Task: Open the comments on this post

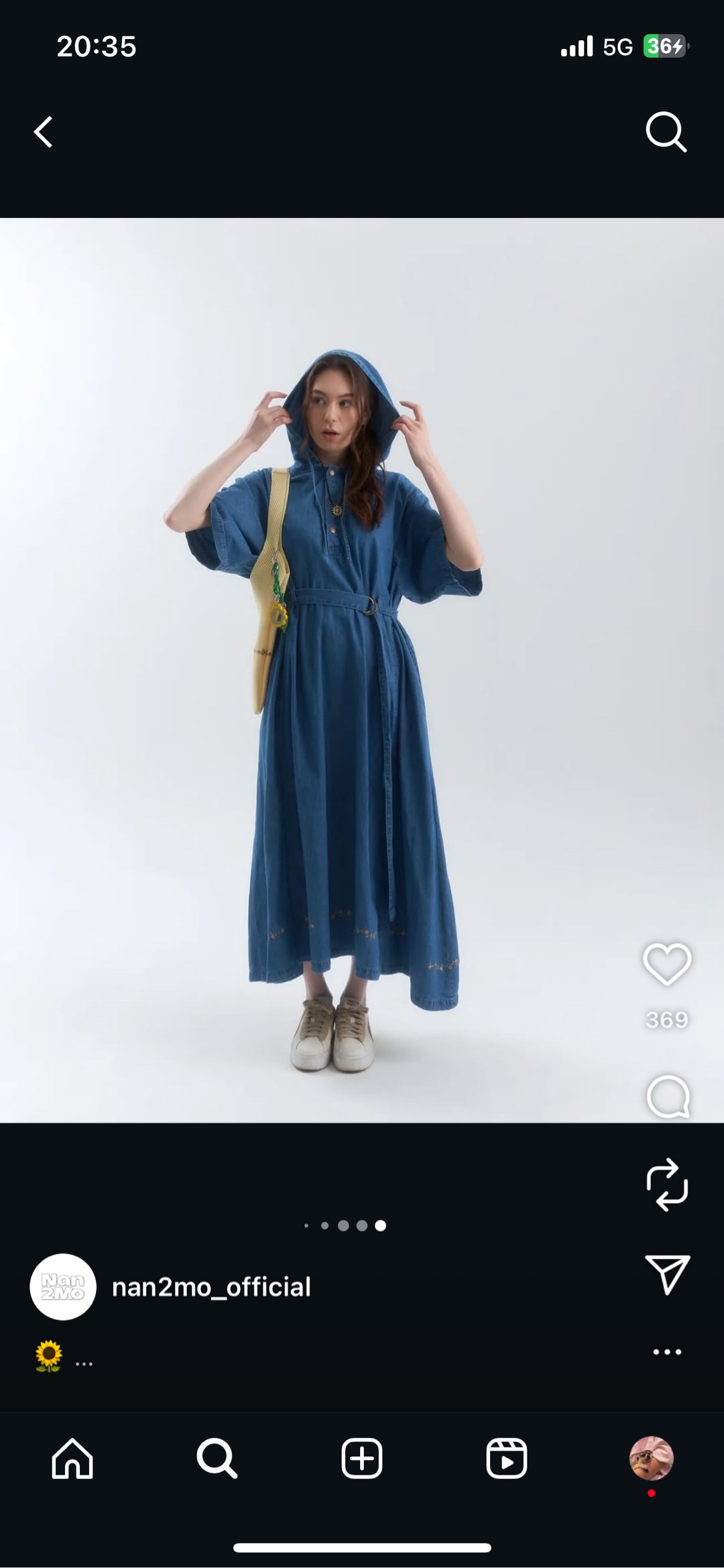Action: (x=668, y=1097)
